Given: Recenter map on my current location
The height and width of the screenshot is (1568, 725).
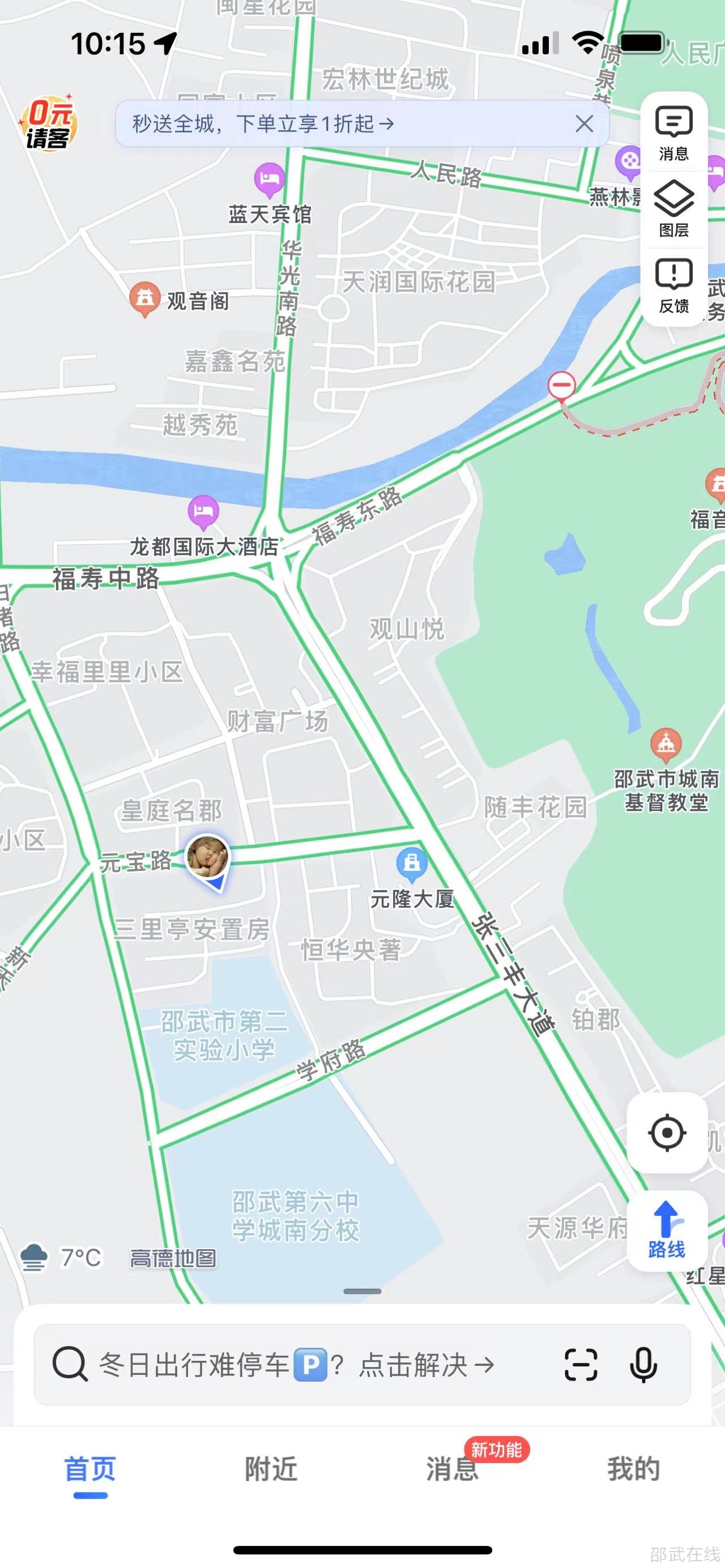Looking at the screenshot, I should pos(667,1133).
